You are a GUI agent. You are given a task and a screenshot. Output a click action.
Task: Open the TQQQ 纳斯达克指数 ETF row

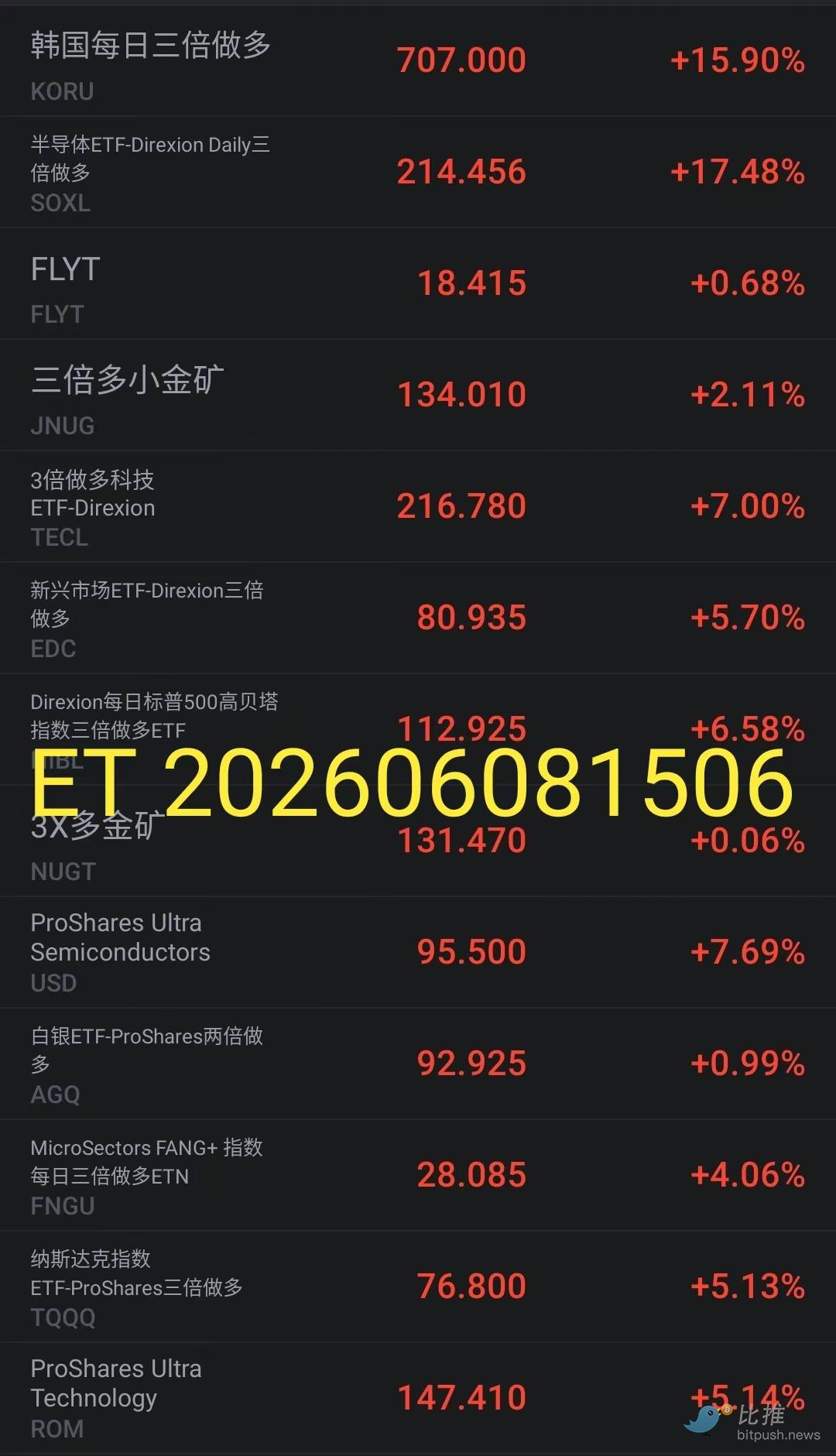coord(418,1287)
